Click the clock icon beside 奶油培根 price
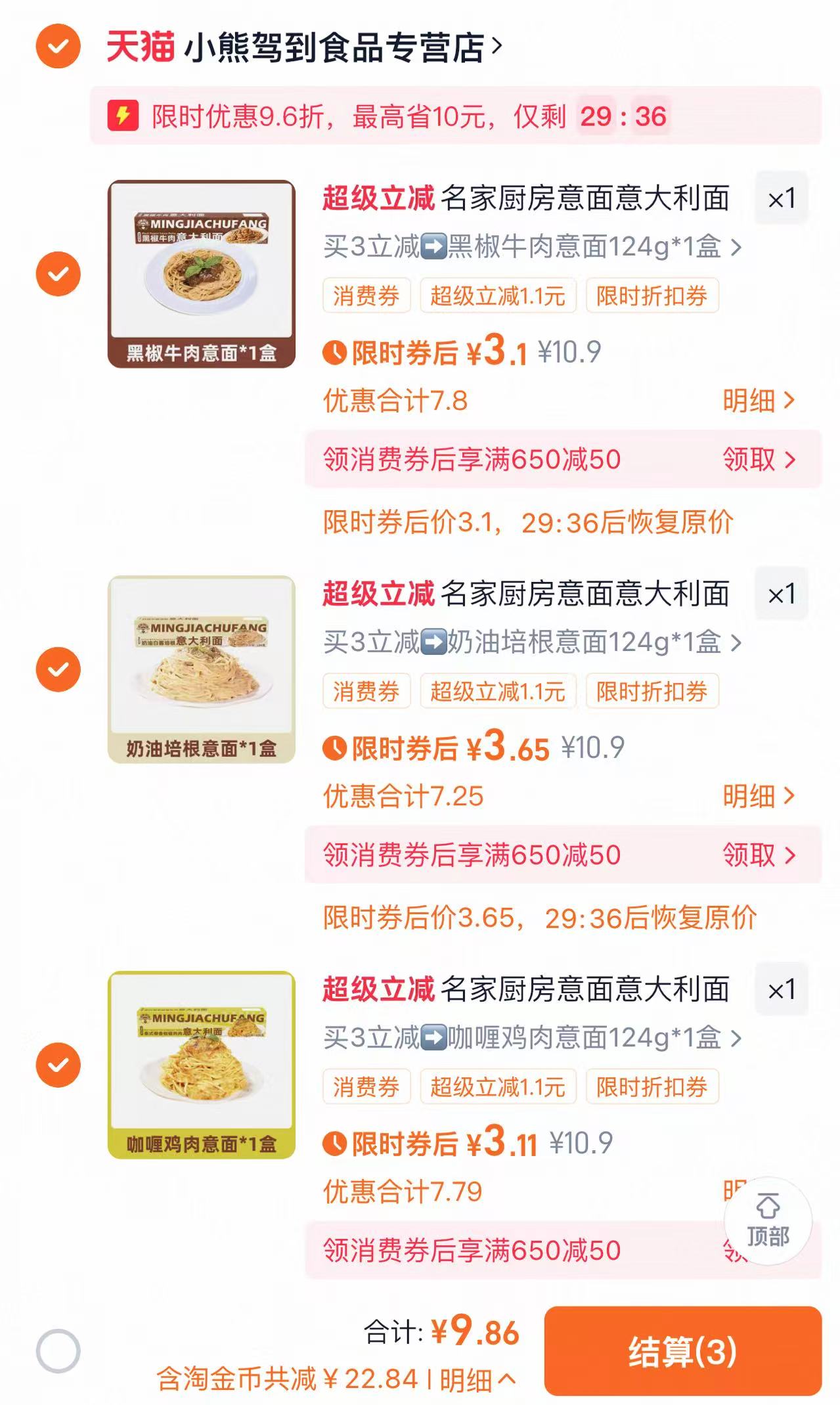This screenshot has height=1405, width=840. click(x=335, y=750)
